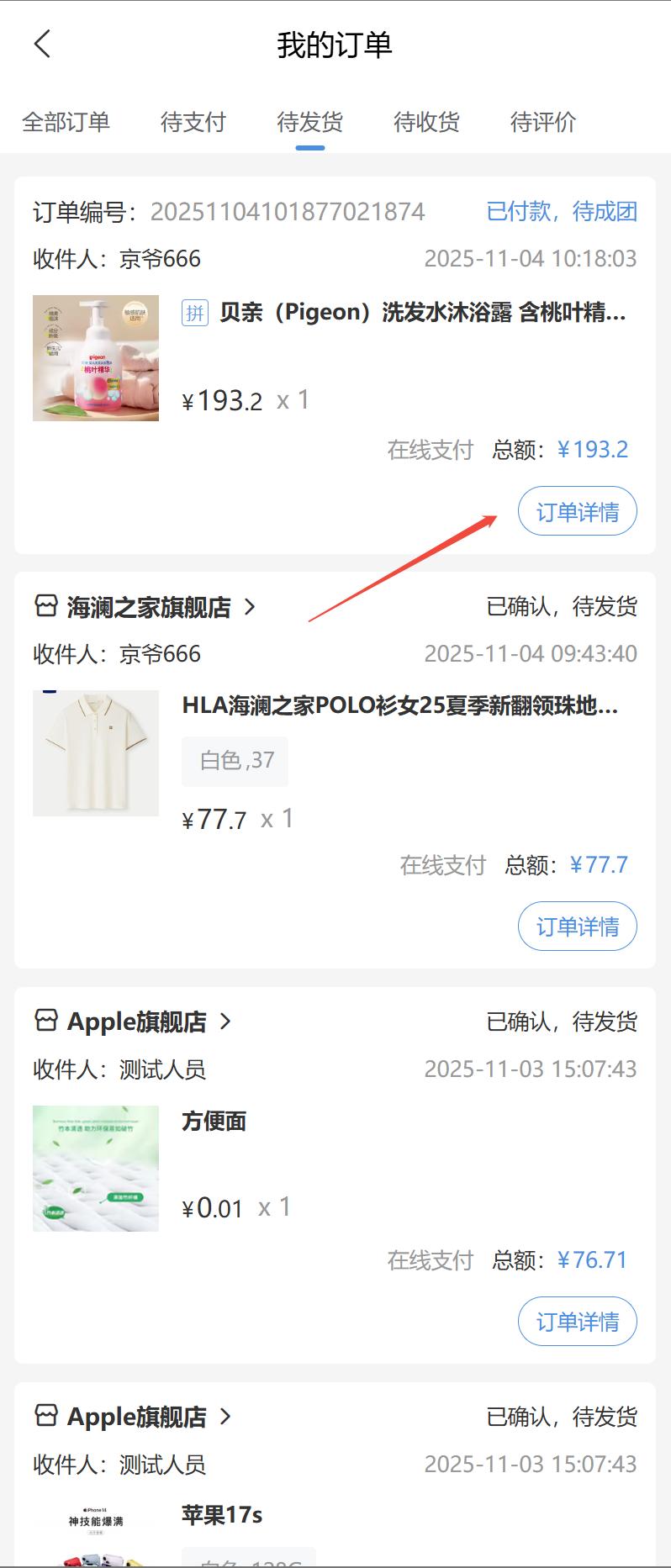Go back from My Orders page
671x1568 pixels.
pos(42,44)
